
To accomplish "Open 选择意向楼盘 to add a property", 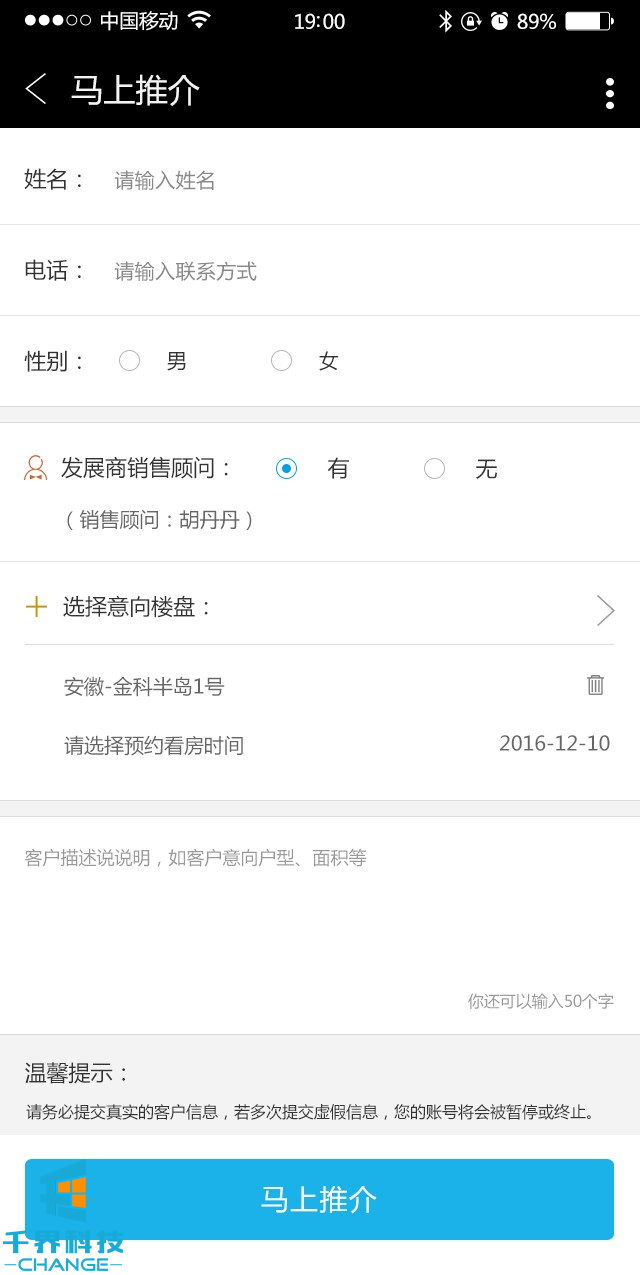I will click(x=320, y=607).
